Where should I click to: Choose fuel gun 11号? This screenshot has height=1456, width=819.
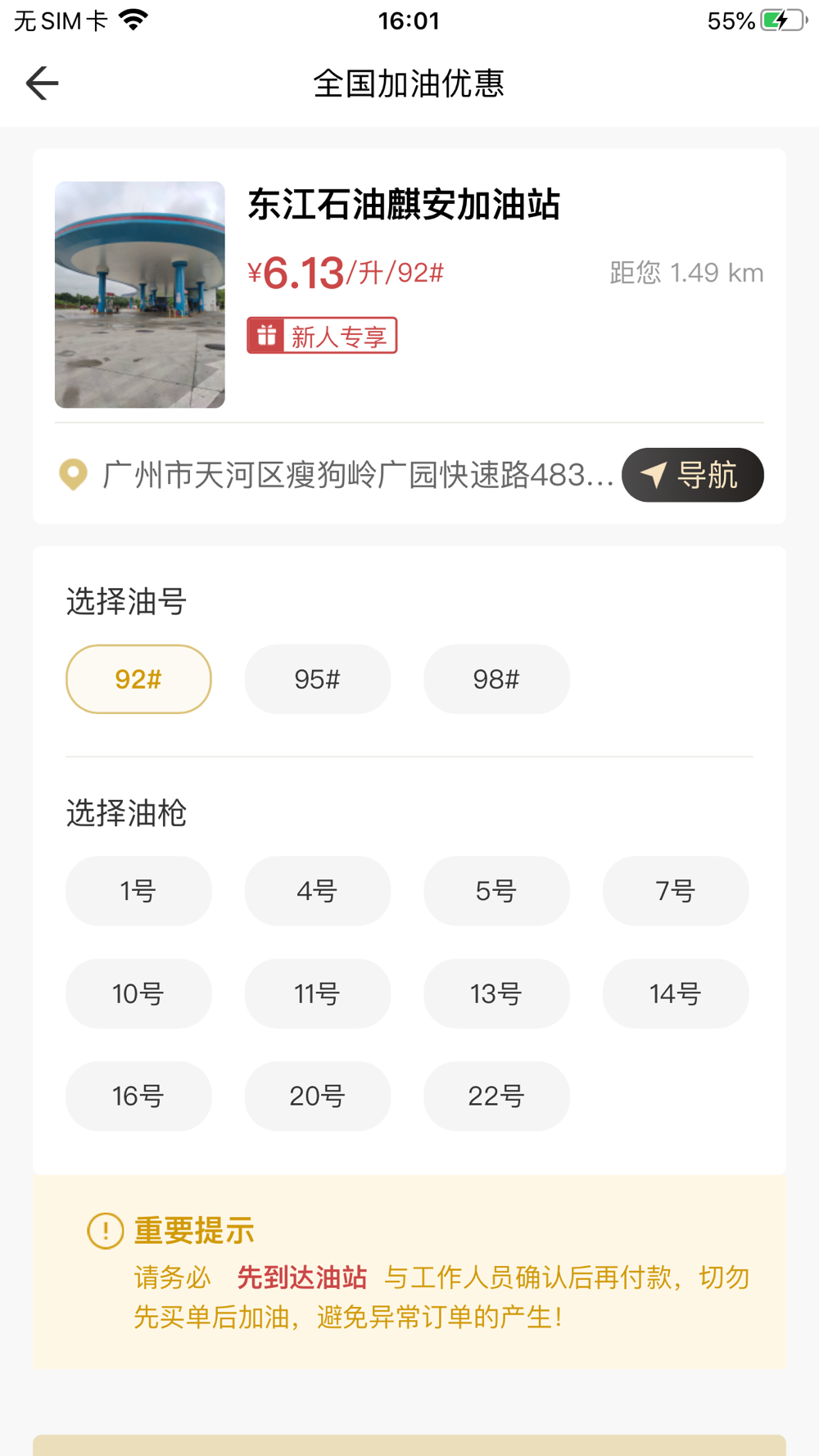pyautogui.click(x=317, y=993)
